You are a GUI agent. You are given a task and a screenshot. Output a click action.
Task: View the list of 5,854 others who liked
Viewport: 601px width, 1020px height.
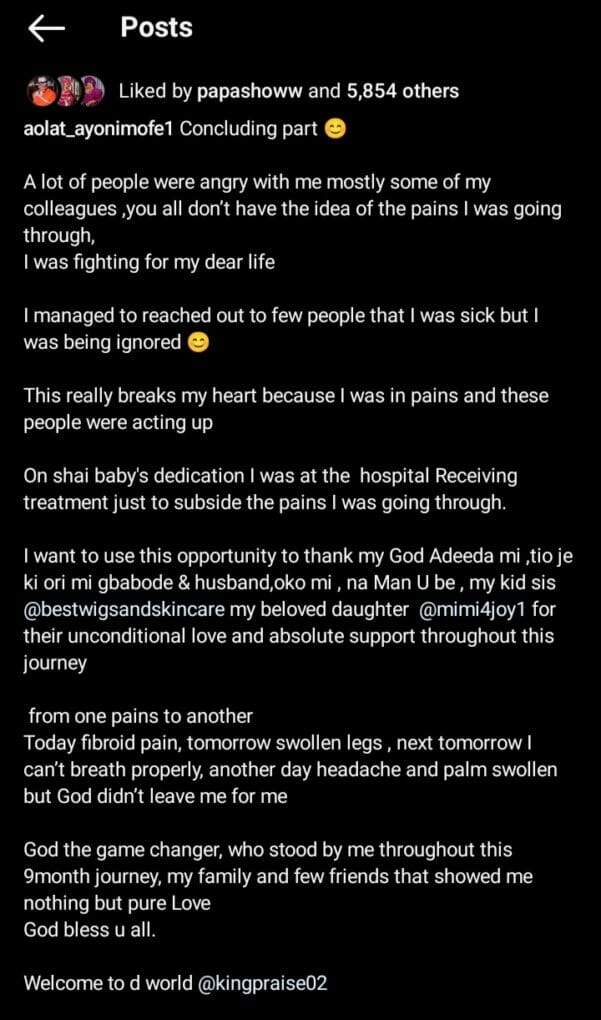click(403, 92)
